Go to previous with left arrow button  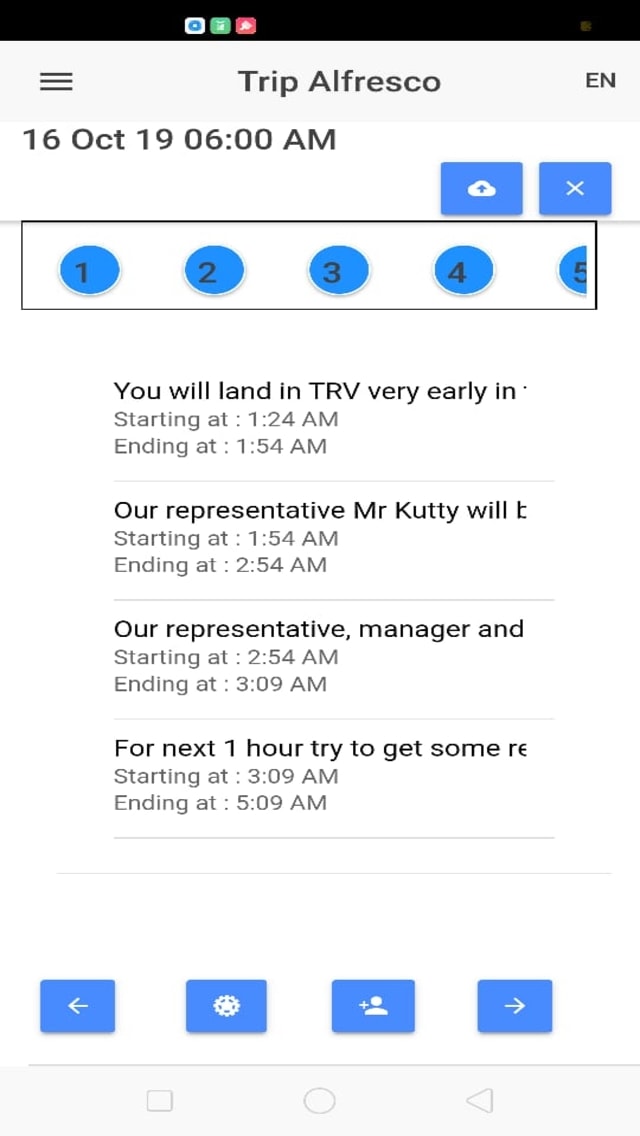point(78,1006)
